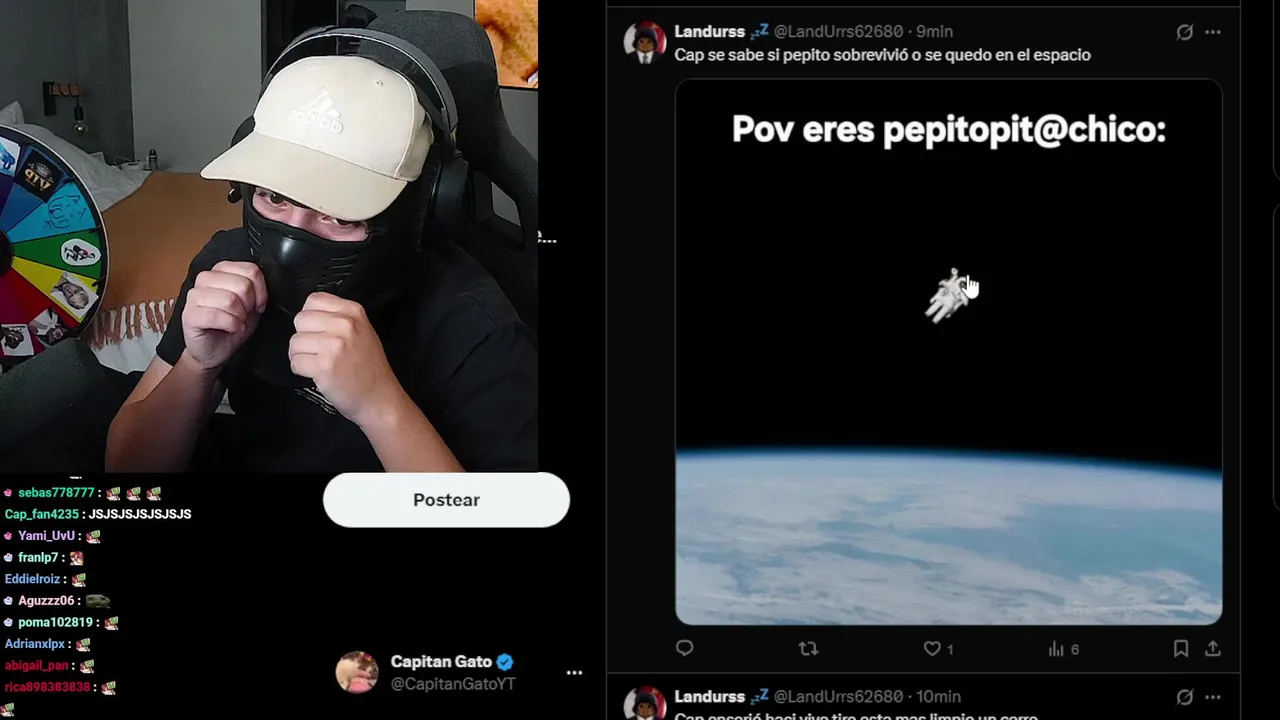Screen dimensions: 1280x720
Task: Open the more options of the 9min post
Action: pos(1212,32)
